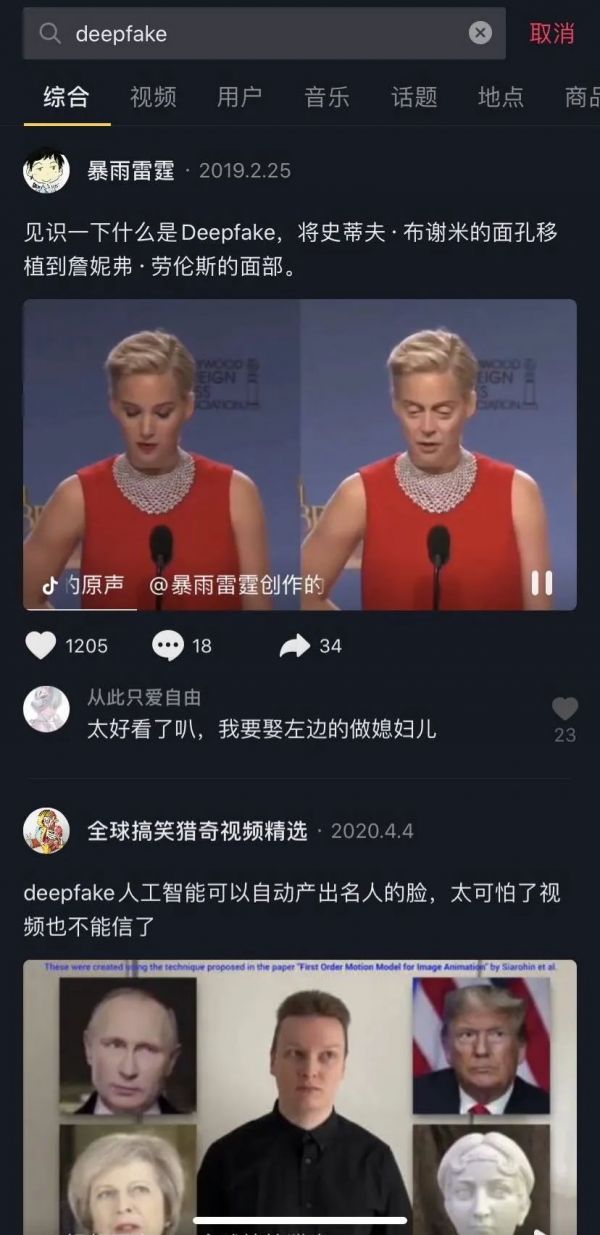Cancel the search with 取消

click(552, 34)
